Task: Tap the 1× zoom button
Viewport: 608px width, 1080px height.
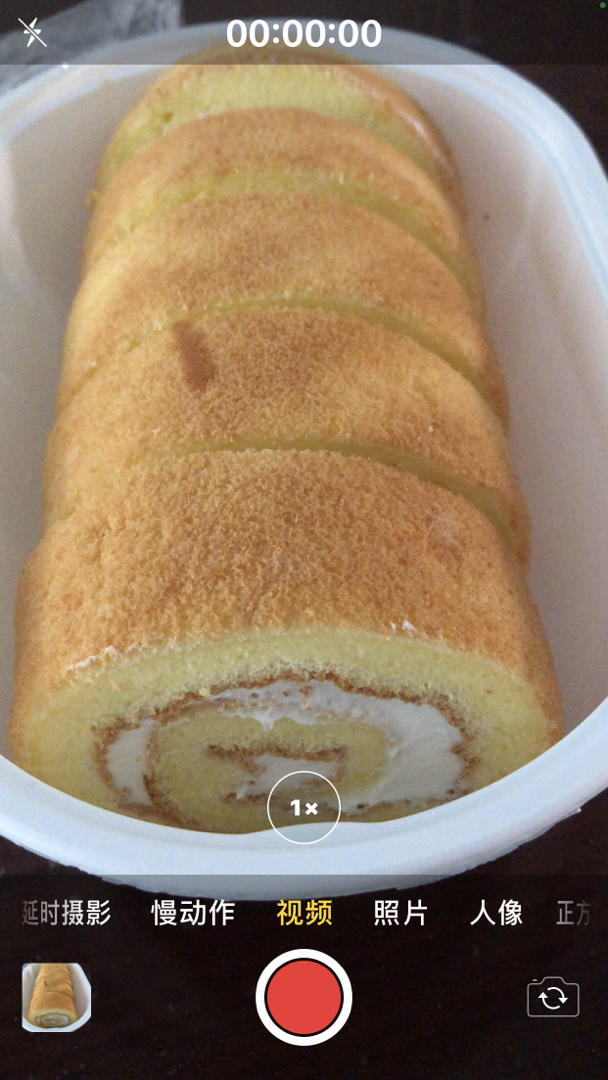Action: tap(304, 807)
